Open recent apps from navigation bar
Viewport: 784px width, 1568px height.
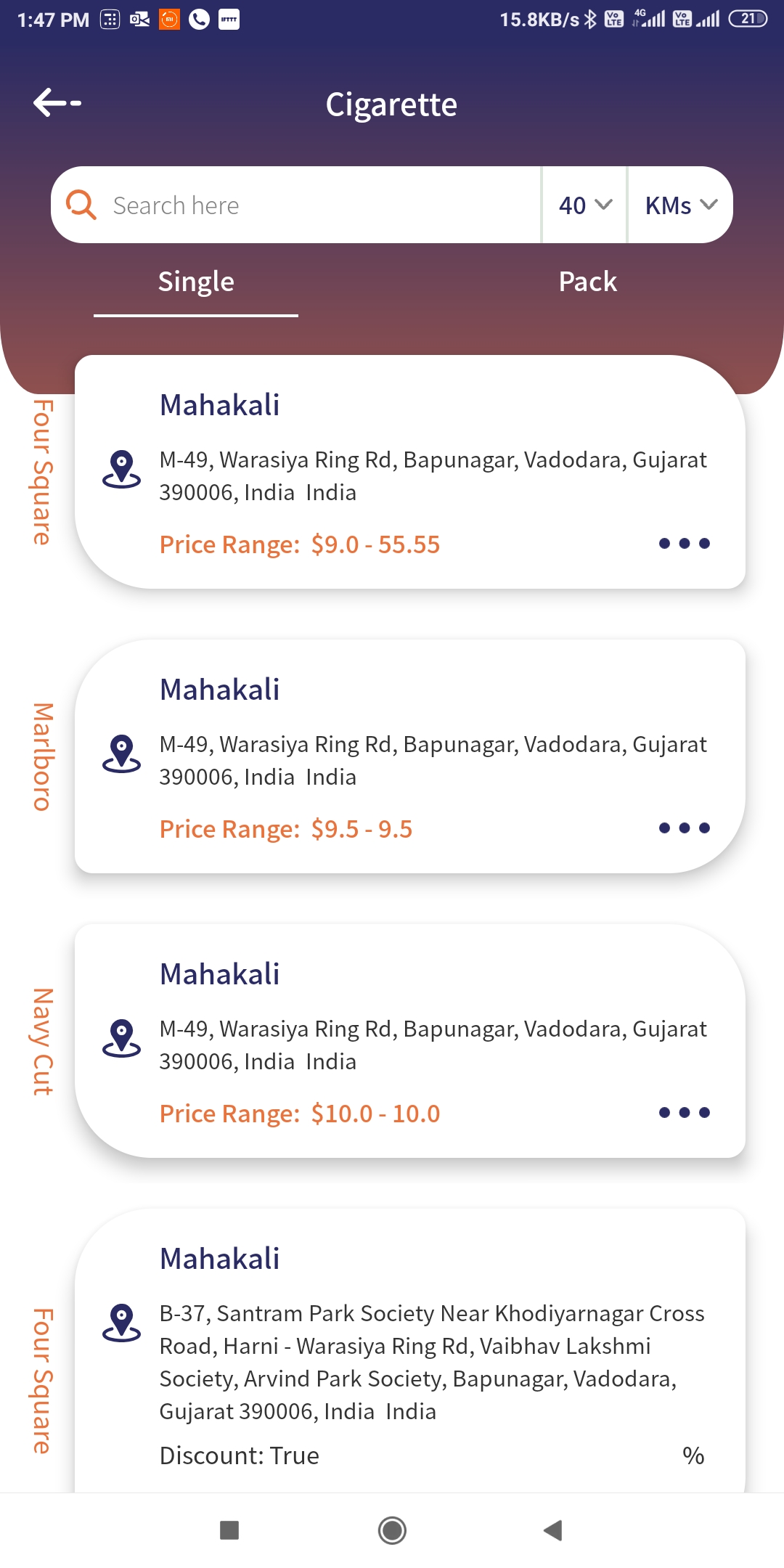point(229,1530)
